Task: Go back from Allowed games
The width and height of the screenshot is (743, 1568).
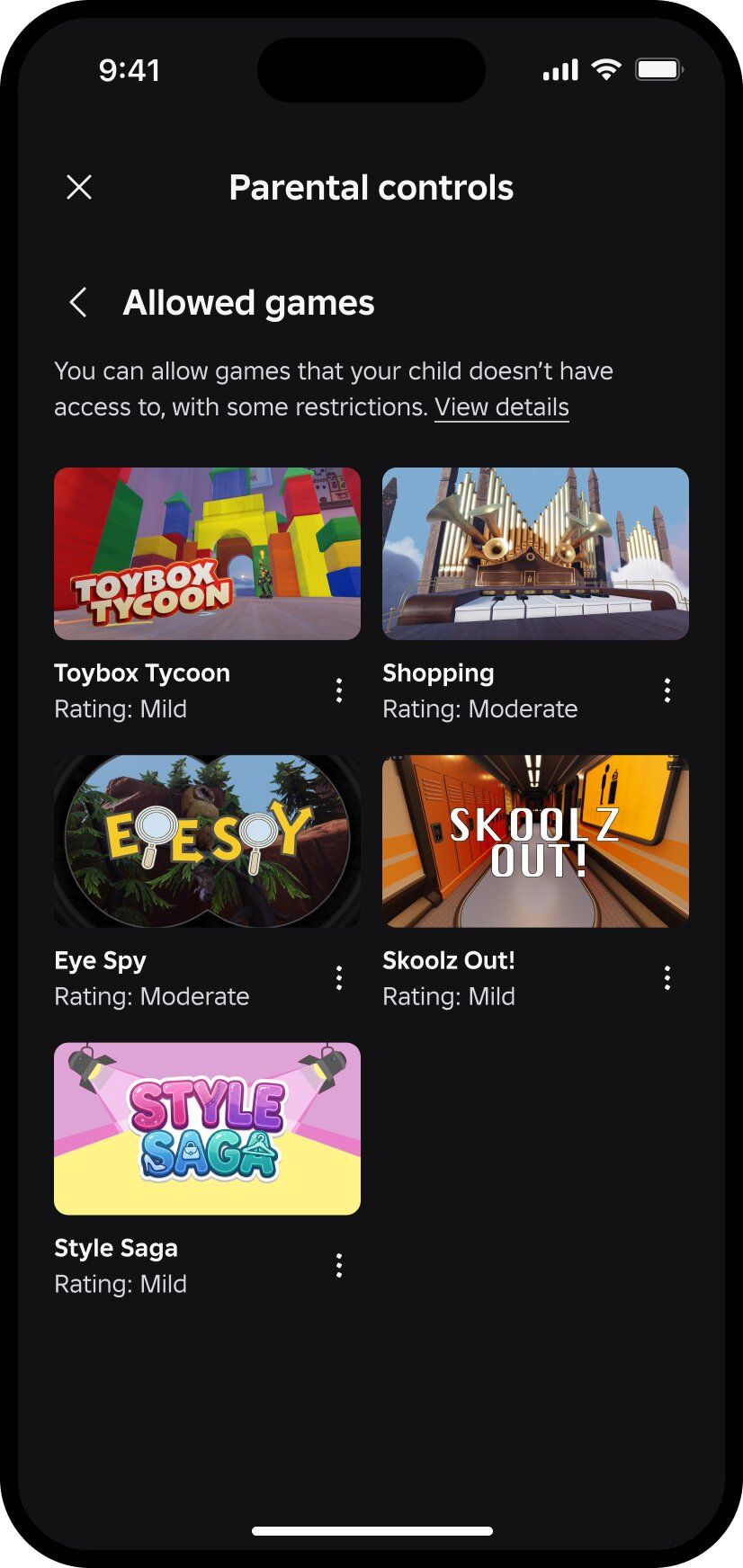Action: [79, 303]
